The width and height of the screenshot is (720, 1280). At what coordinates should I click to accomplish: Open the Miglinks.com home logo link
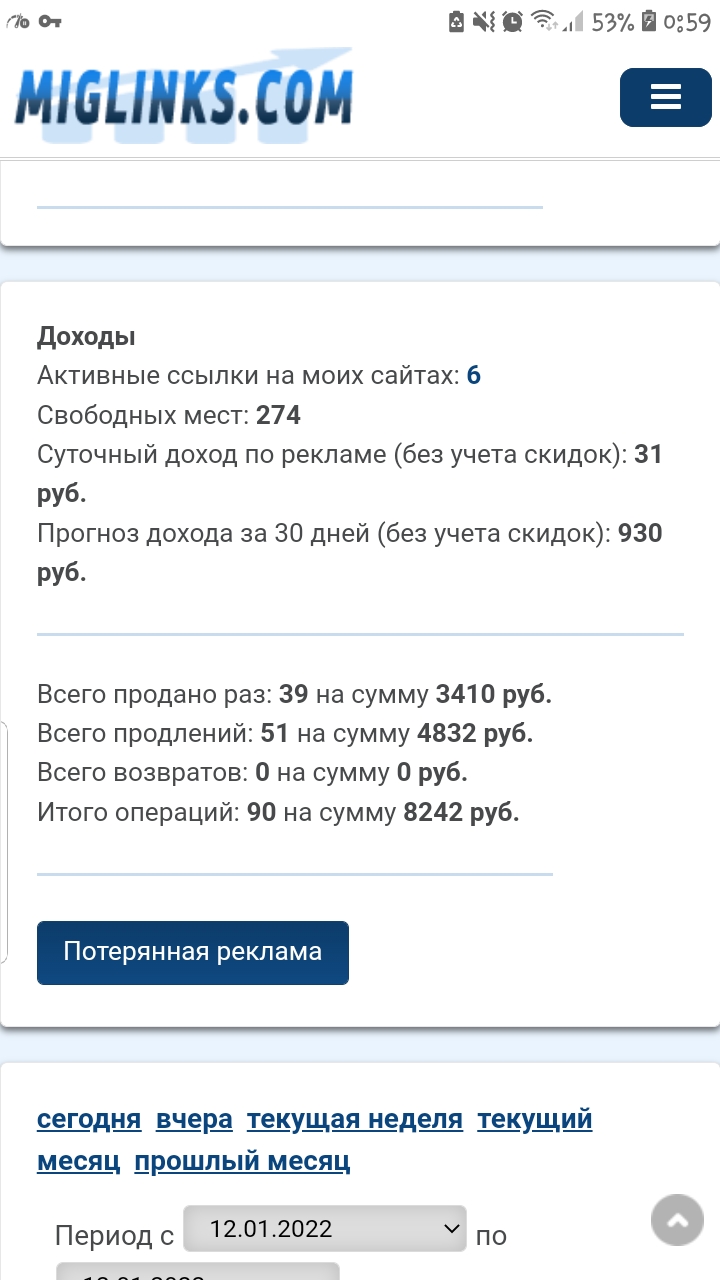pyautogui.click(x=184, y=98)
